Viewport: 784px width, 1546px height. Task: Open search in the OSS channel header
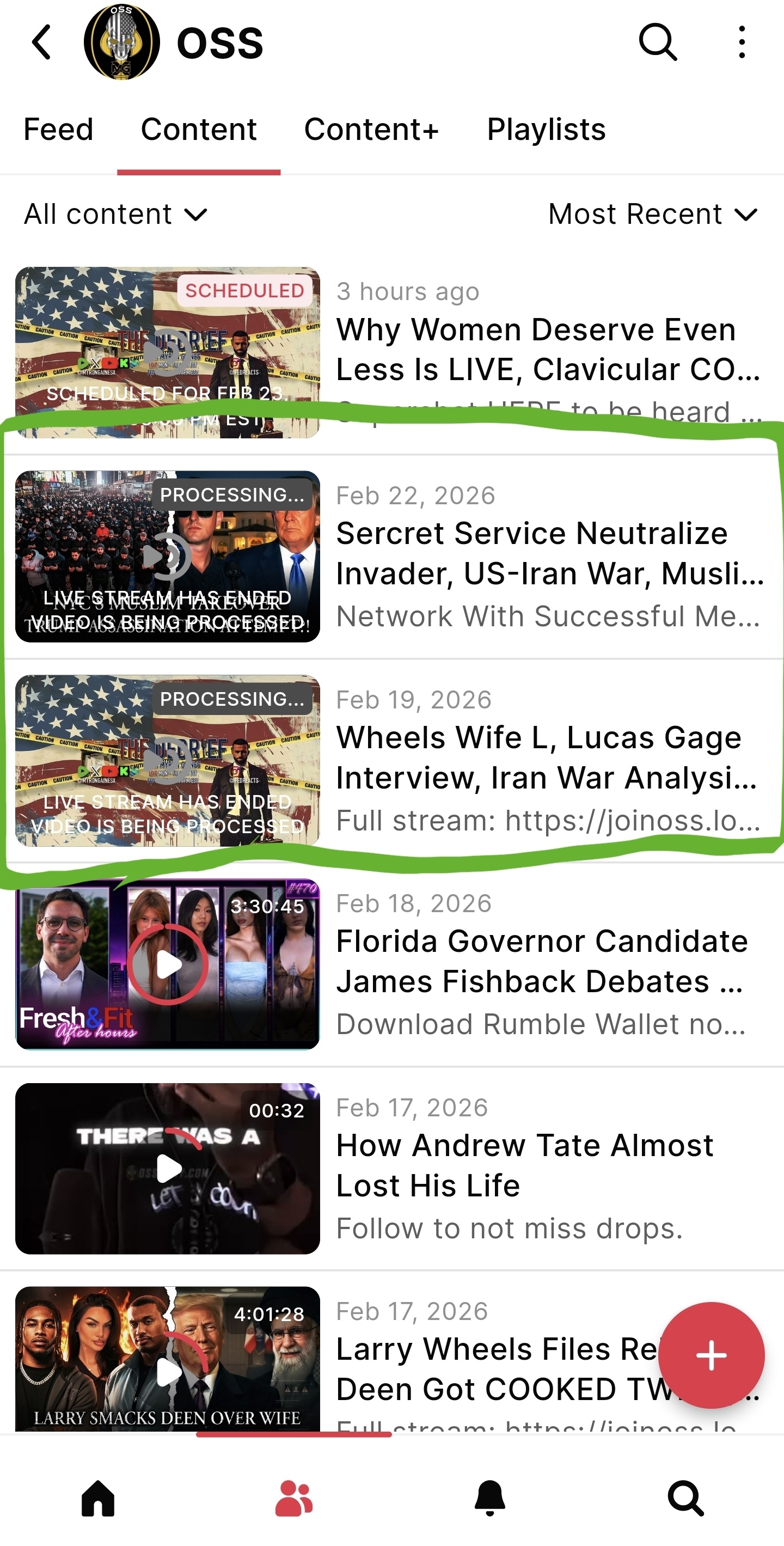click(x=658, y=42)
